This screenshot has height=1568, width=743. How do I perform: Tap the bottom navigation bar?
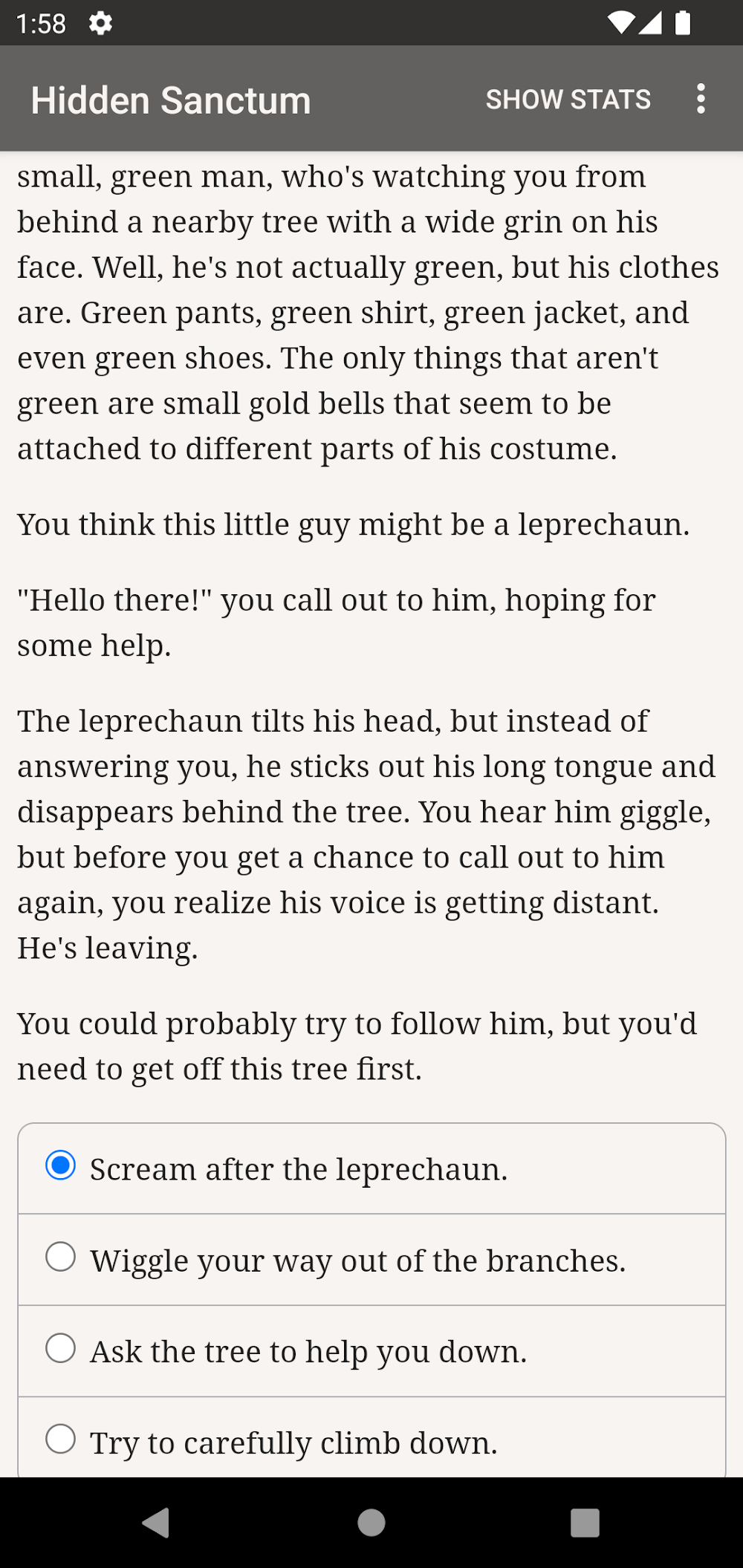[371, 1524]
